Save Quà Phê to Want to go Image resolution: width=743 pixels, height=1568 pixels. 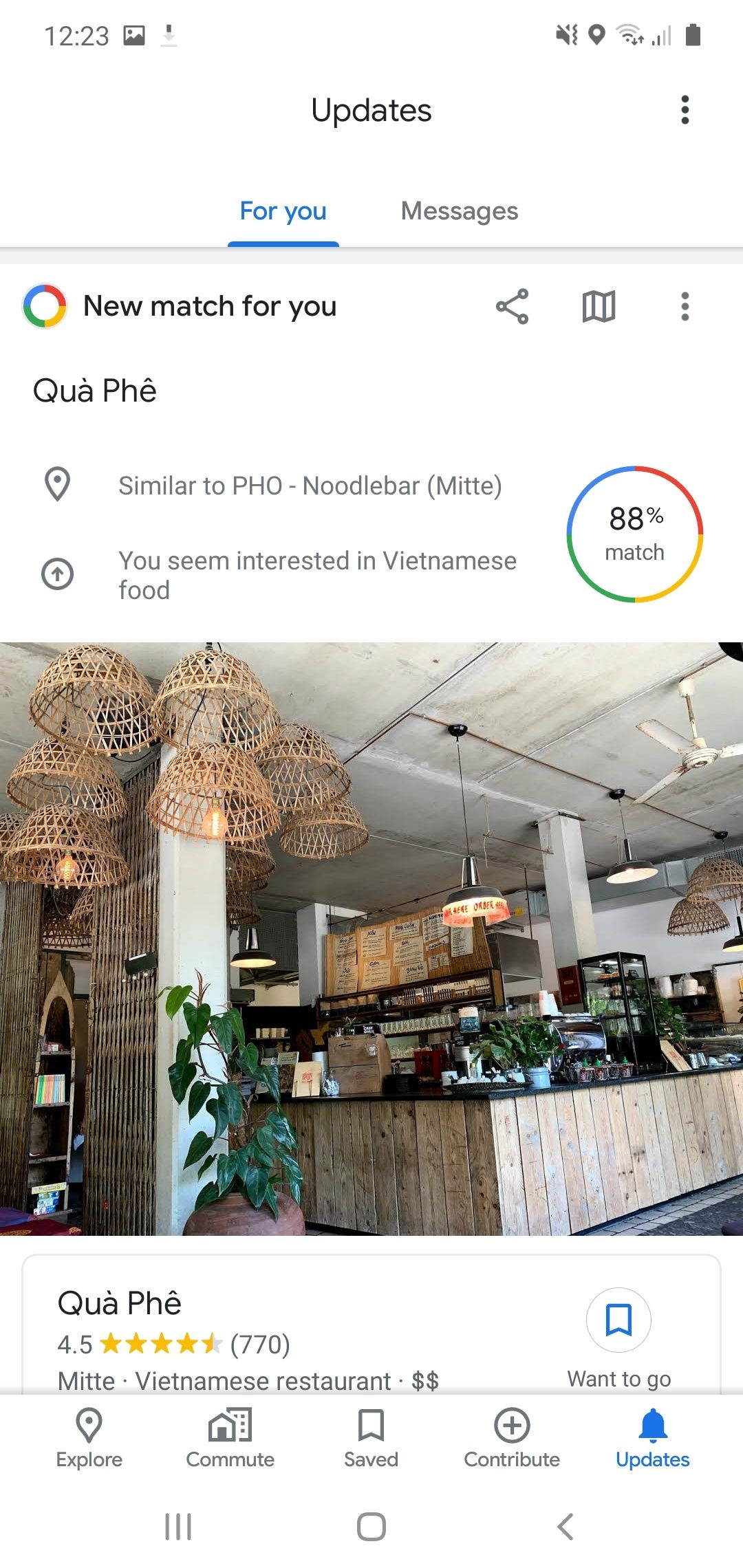[x=618, y=1320]
